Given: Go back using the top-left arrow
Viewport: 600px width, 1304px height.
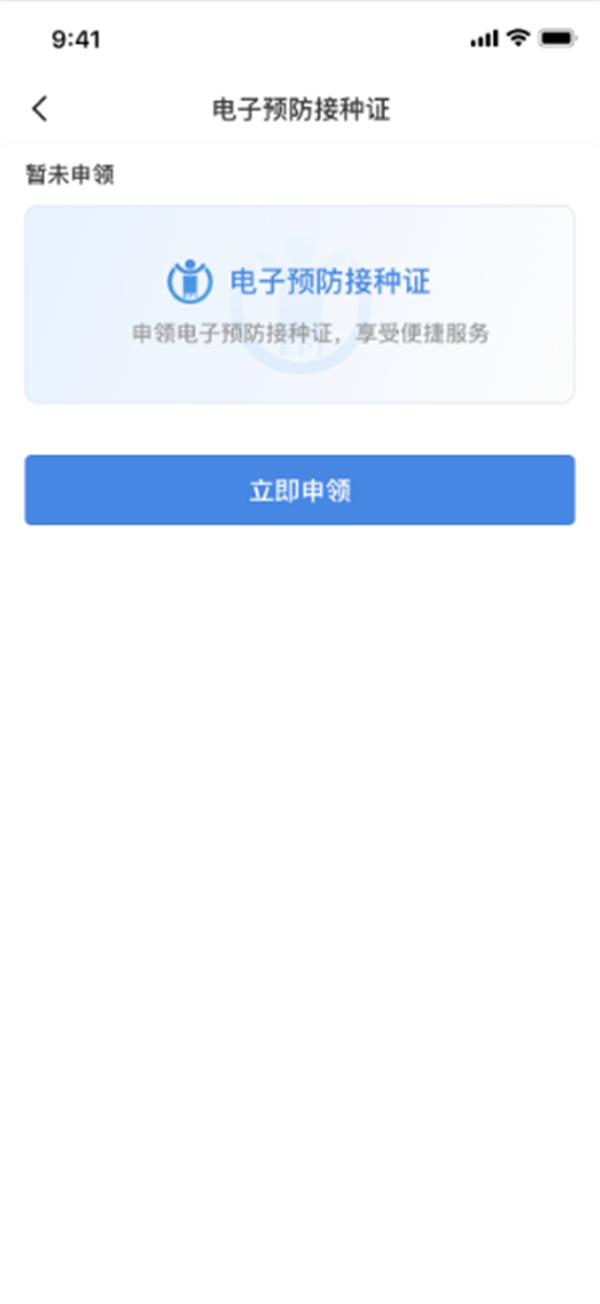Looking at the screenshot, I should [x=40, y=108].
